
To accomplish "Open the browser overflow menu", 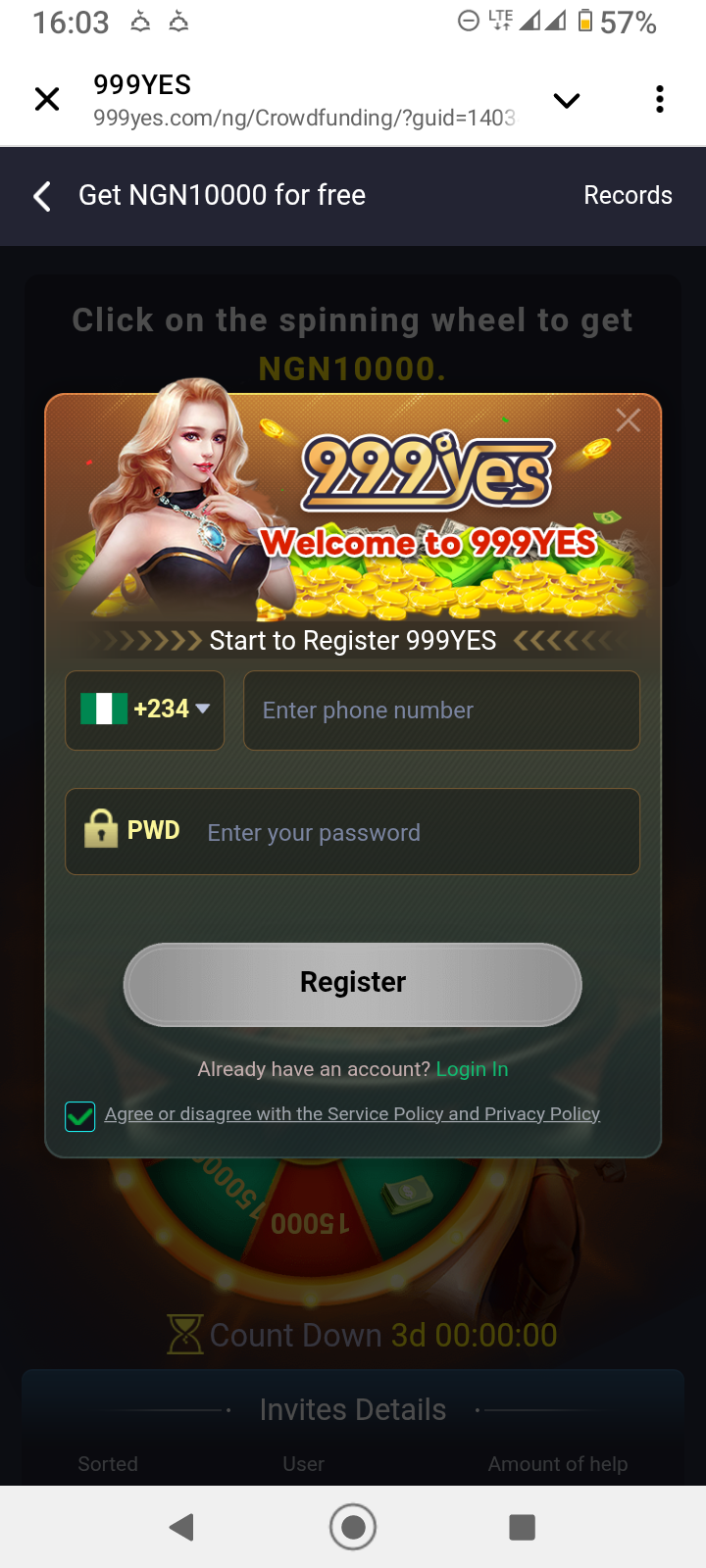I will point(660,99).
